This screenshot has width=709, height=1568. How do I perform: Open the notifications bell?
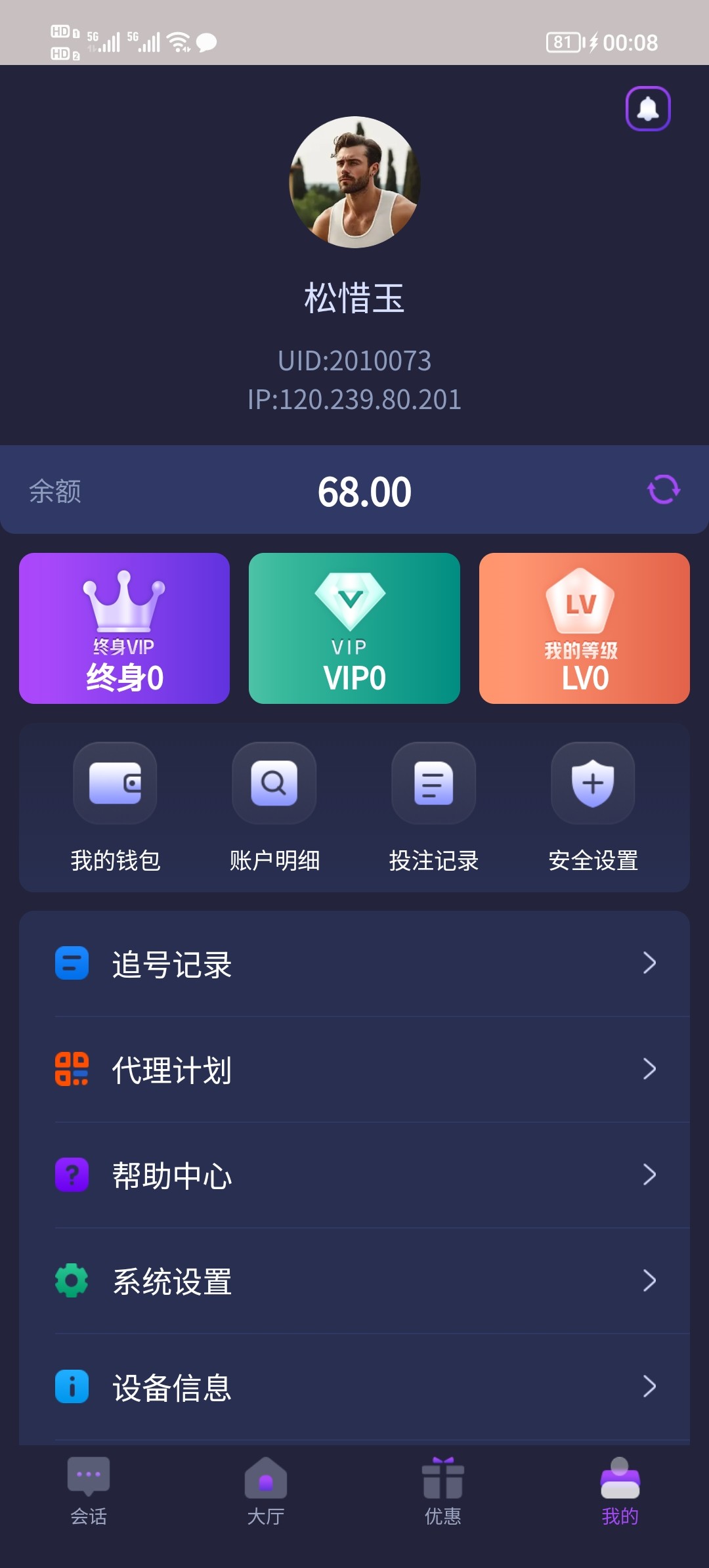coord(647,108)
